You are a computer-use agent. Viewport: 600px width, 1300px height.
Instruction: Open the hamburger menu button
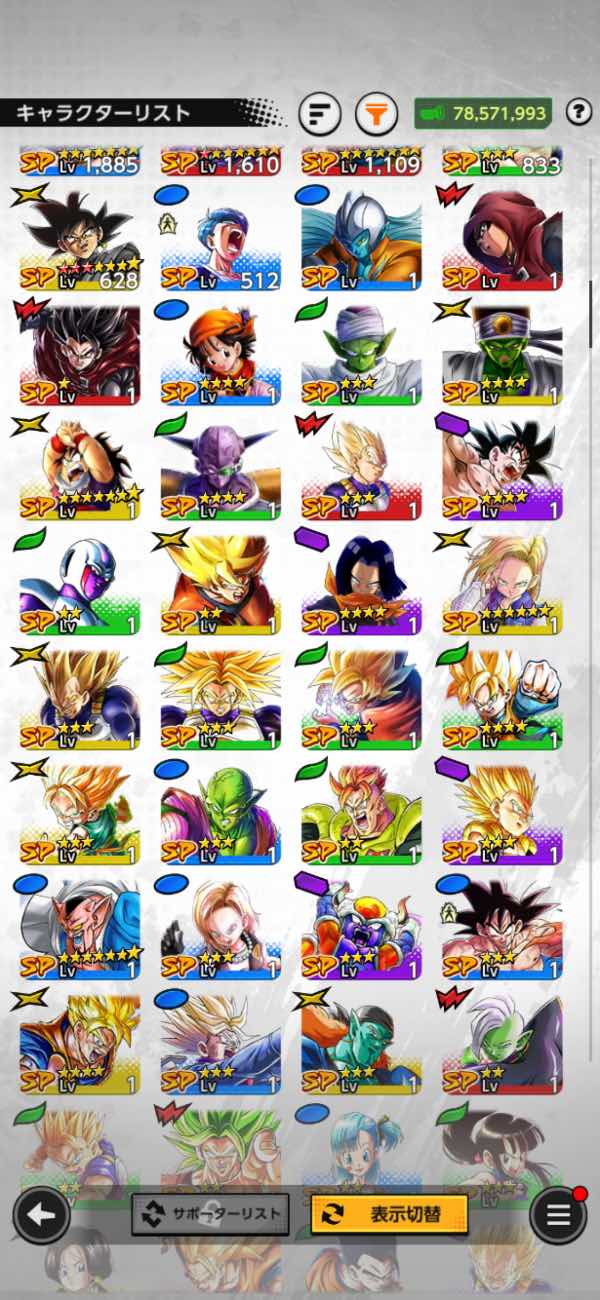coord(557,1215)
